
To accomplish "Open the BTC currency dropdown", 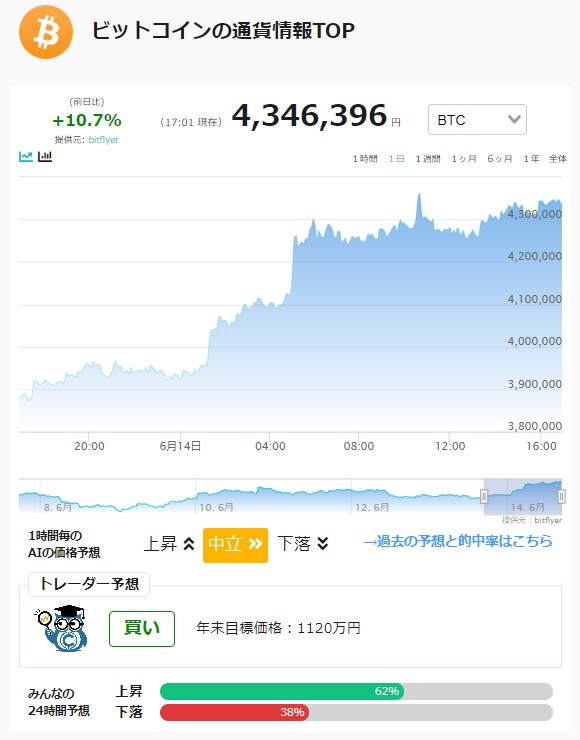I will [x=477, y=119].
